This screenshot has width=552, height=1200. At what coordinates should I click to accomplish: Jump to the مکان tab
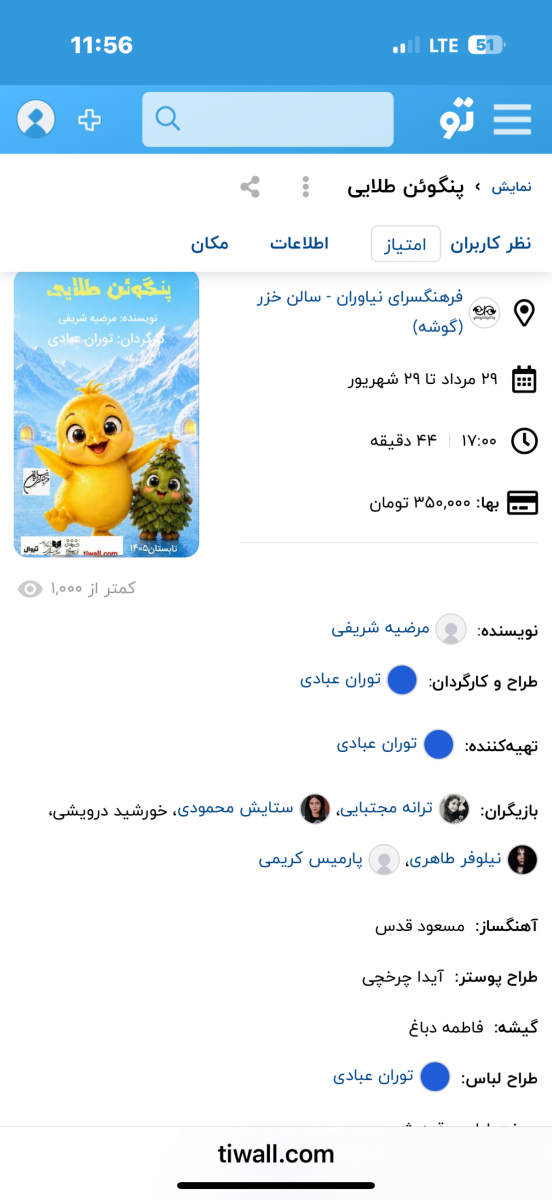(x=210, y=244)
